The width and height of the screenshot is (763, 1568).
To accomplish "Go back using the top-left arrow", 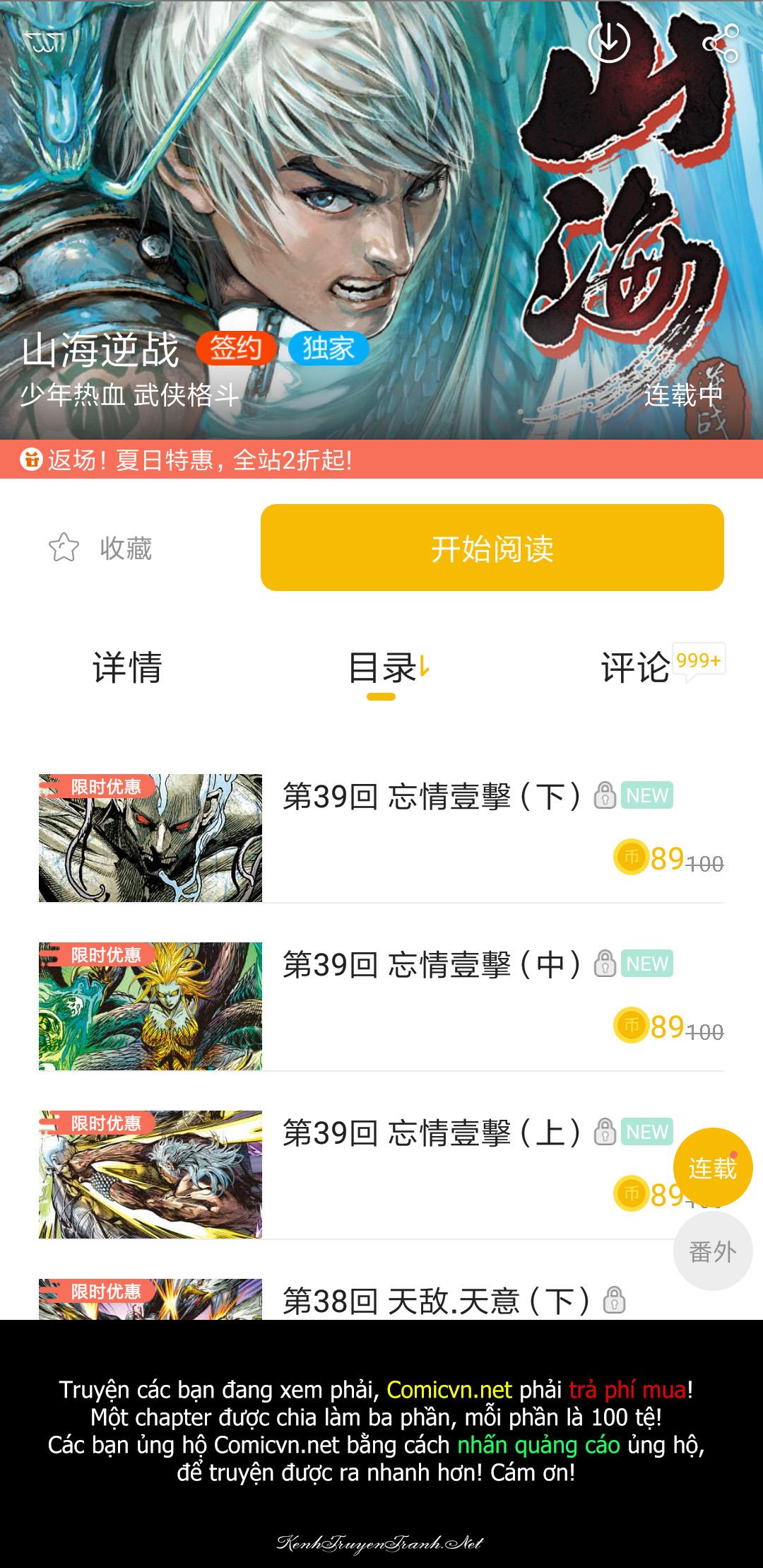I will (x=44, y=42).
